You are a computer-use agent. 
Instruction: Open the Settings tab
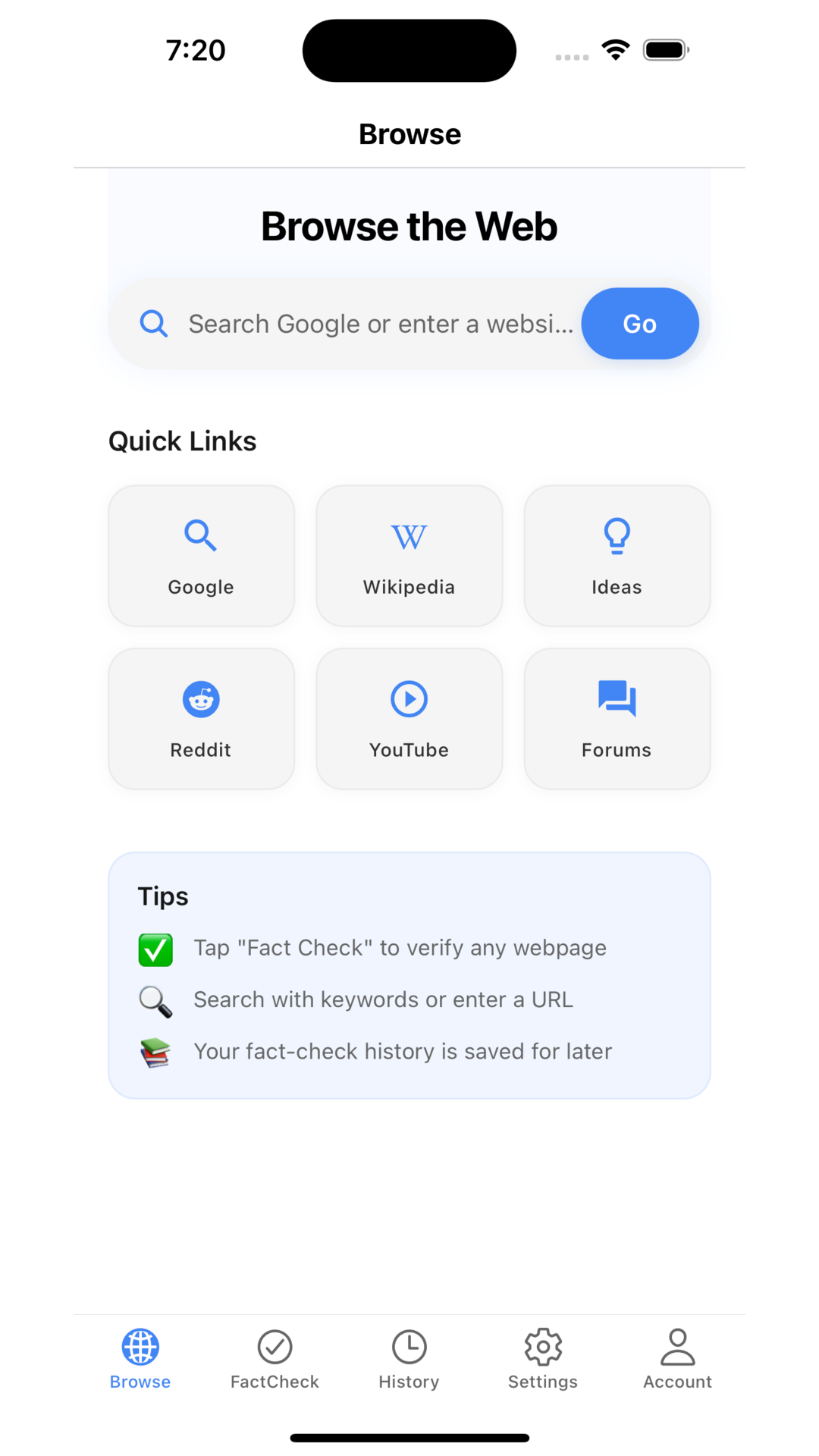(x=543, y=1360)
